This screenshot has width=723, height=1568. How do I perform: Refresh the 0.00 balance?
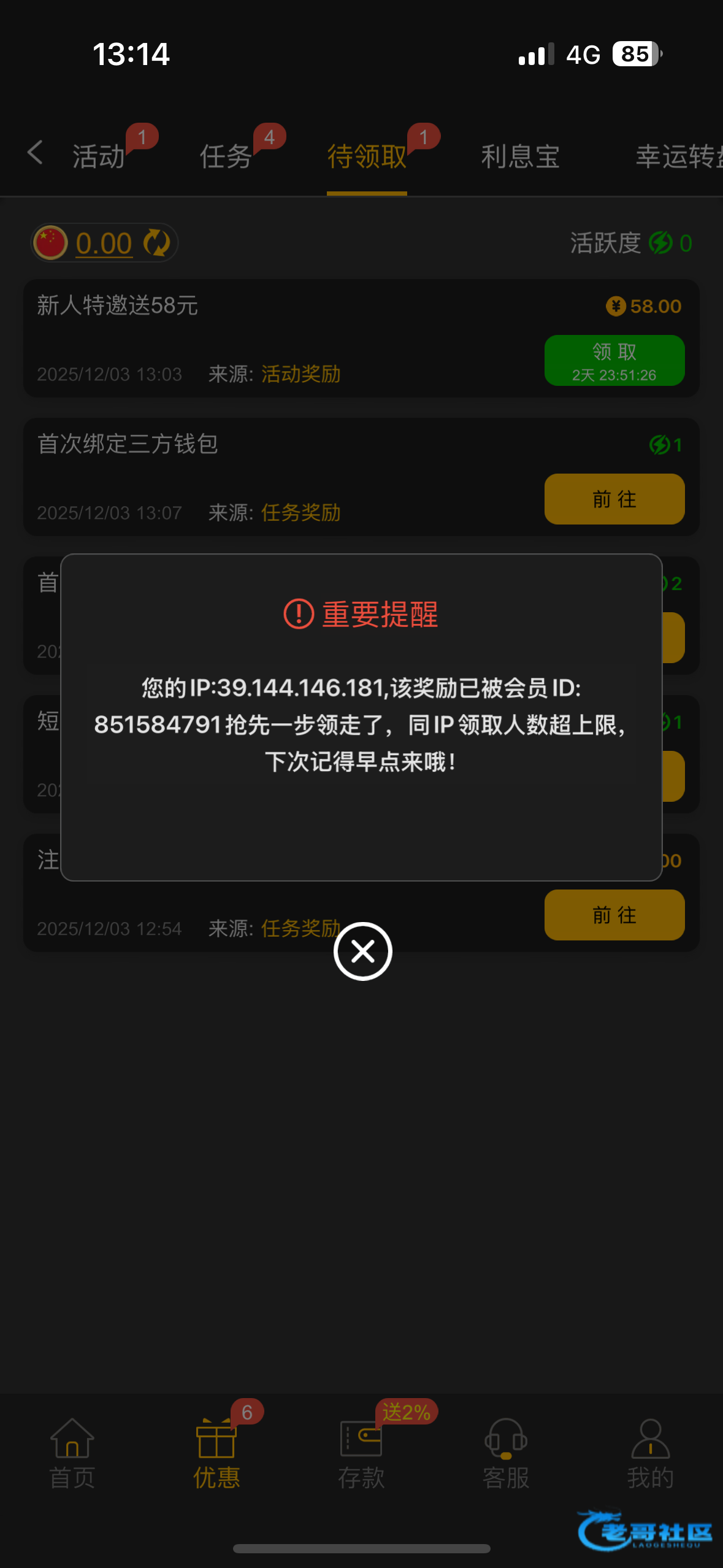tap(157, 243)
